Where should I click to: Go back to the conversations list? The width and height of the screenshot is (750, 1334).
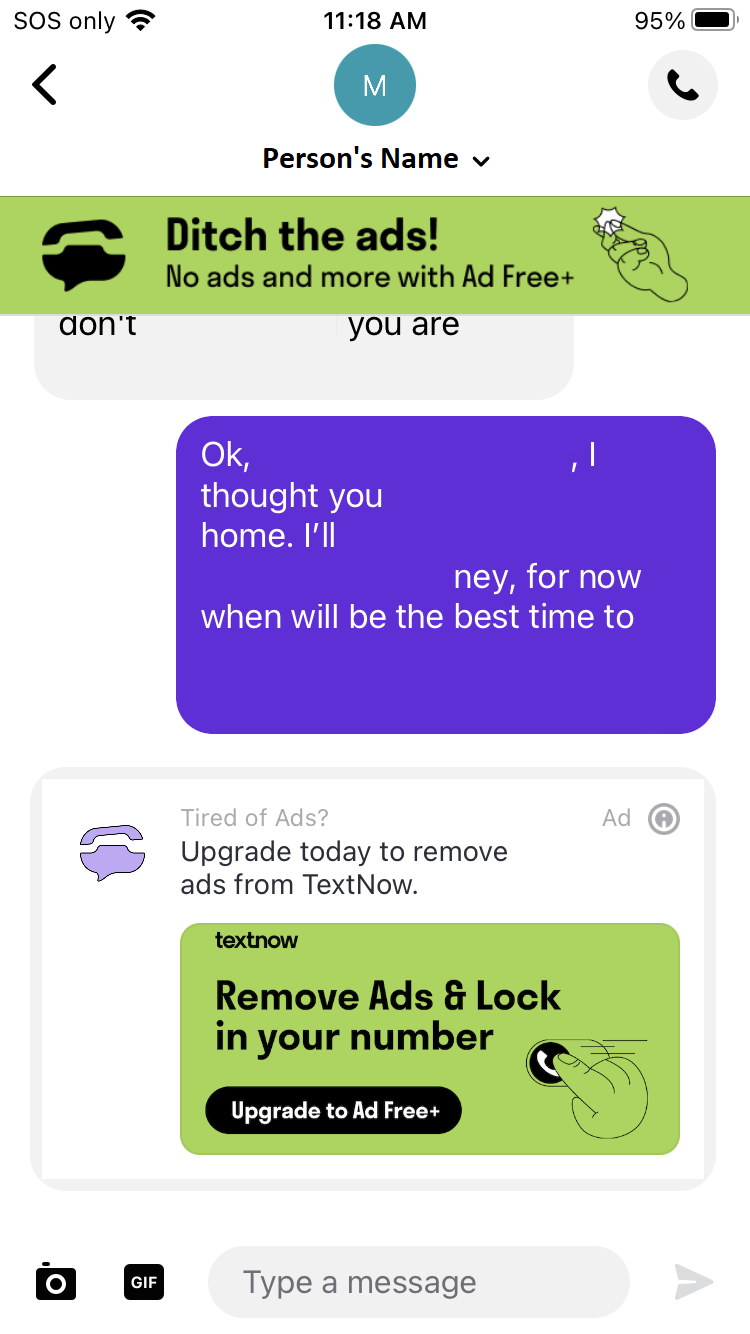(x=45, y=85)
